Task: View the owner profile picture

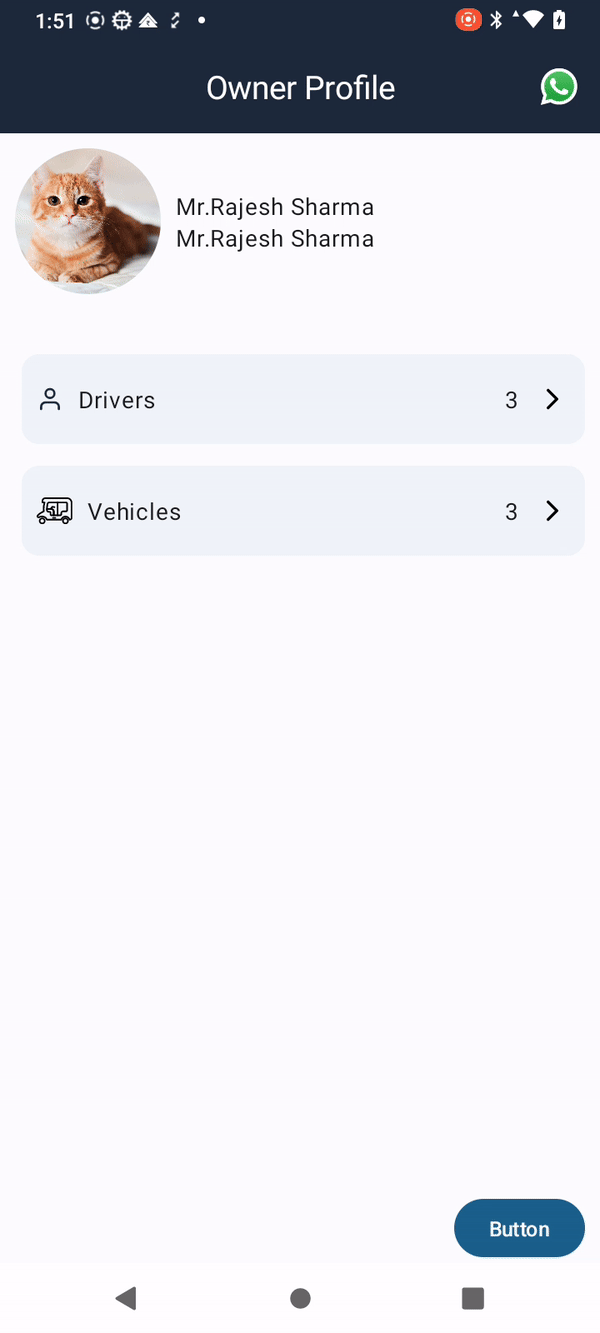Action: click(88, 221)
